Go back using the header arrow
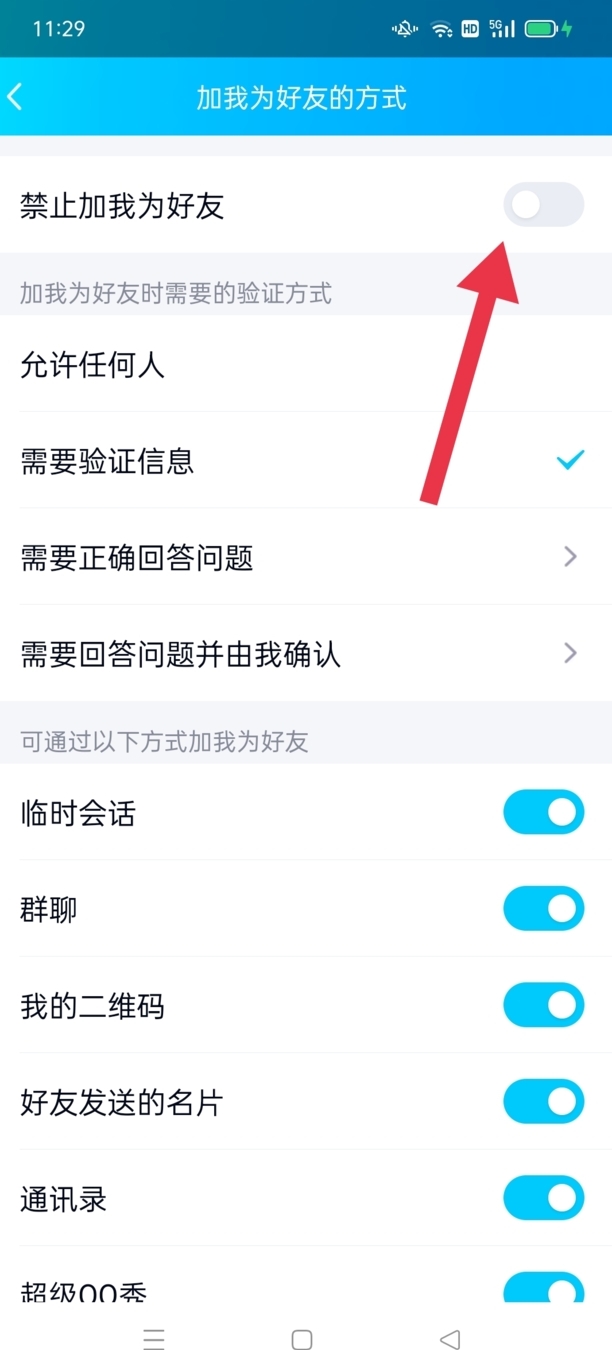The image size is (612, 1350). point(16,97)
